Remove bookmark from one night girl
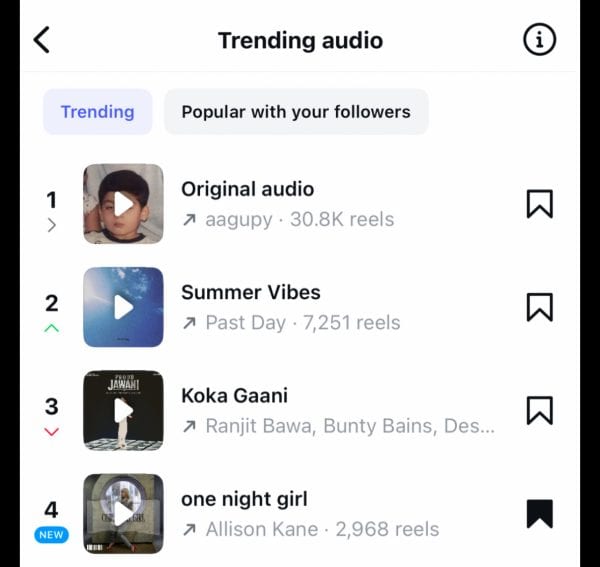Image resolution: width=600 pixels, height=567 pixels. click(539, 513)
